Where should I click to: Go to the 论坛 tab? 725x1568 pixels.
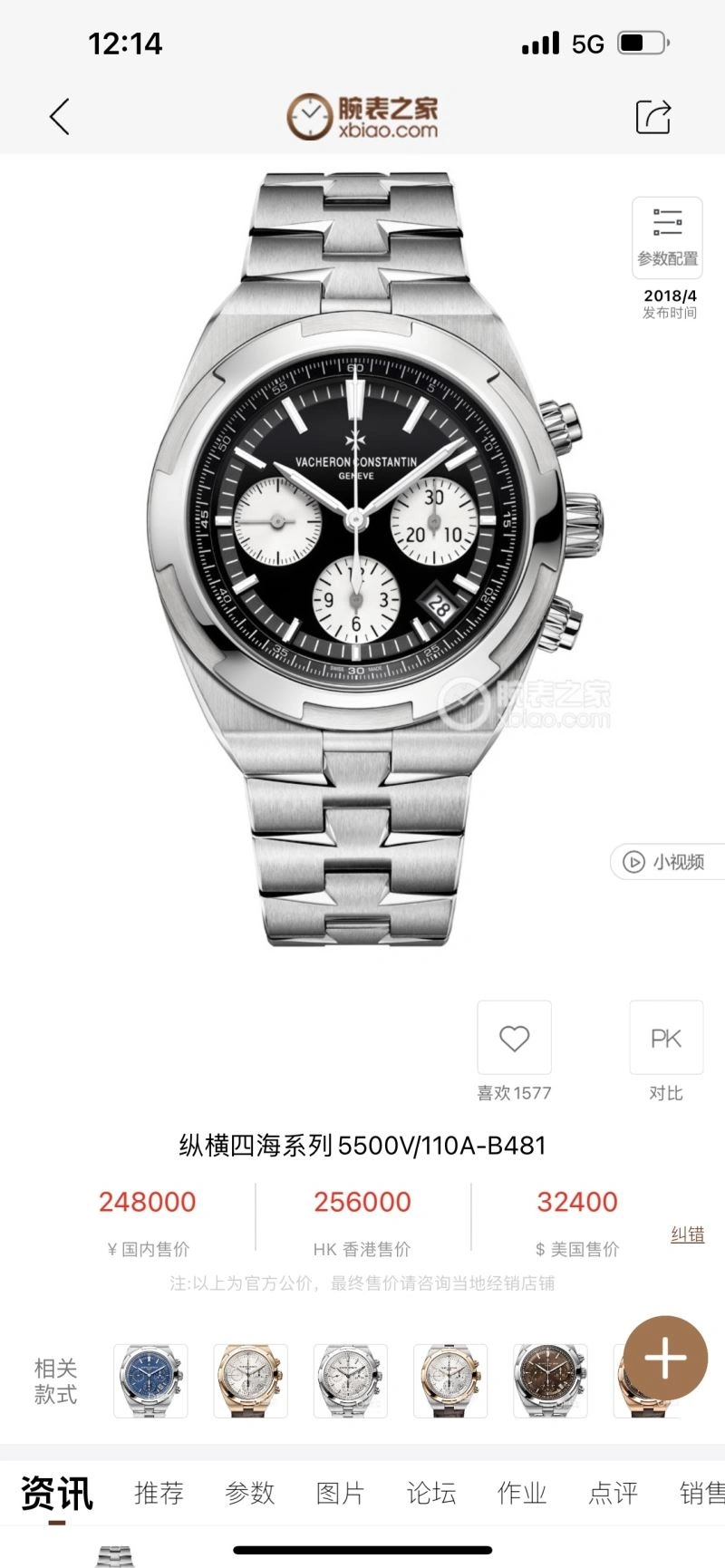(430, 1493)
